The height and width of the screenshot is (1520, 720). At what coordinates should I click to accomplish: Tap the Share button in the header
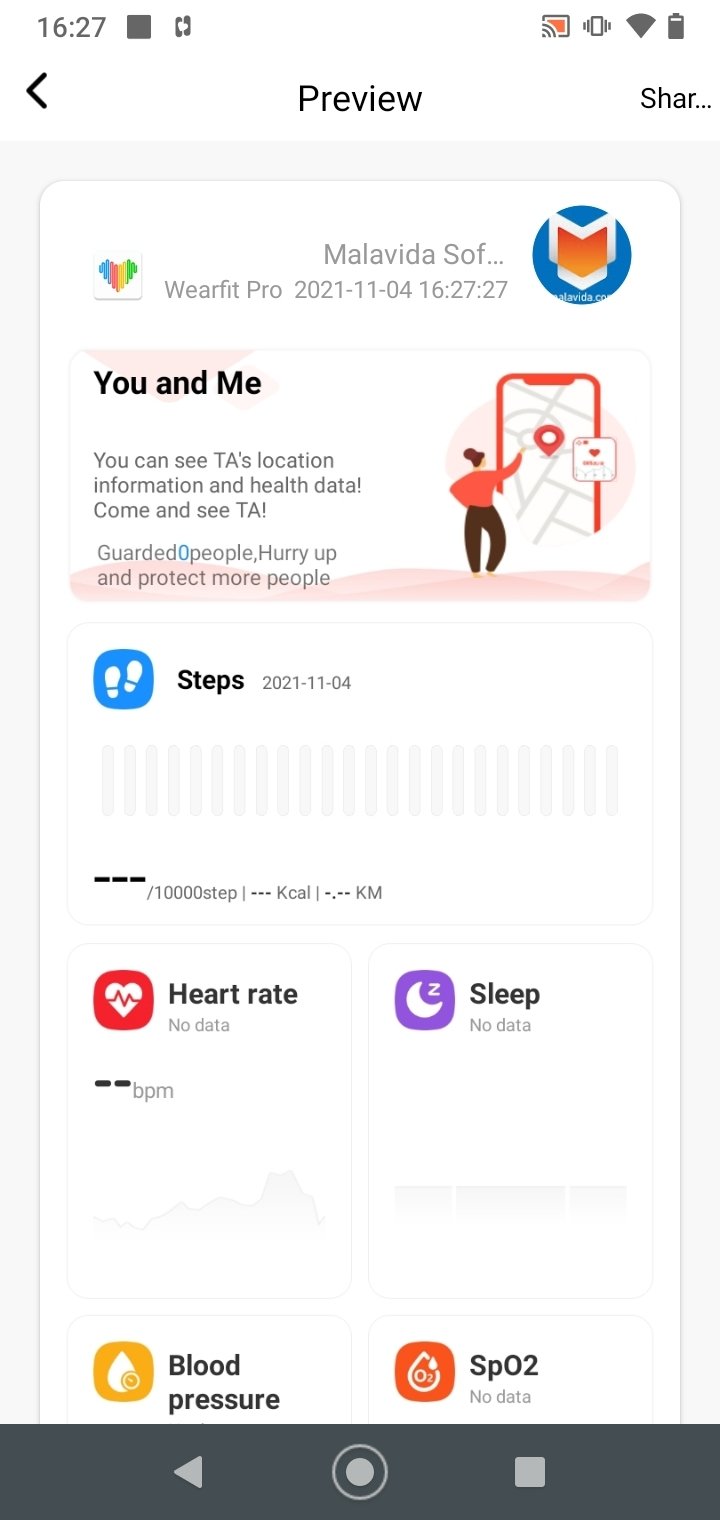675,98
